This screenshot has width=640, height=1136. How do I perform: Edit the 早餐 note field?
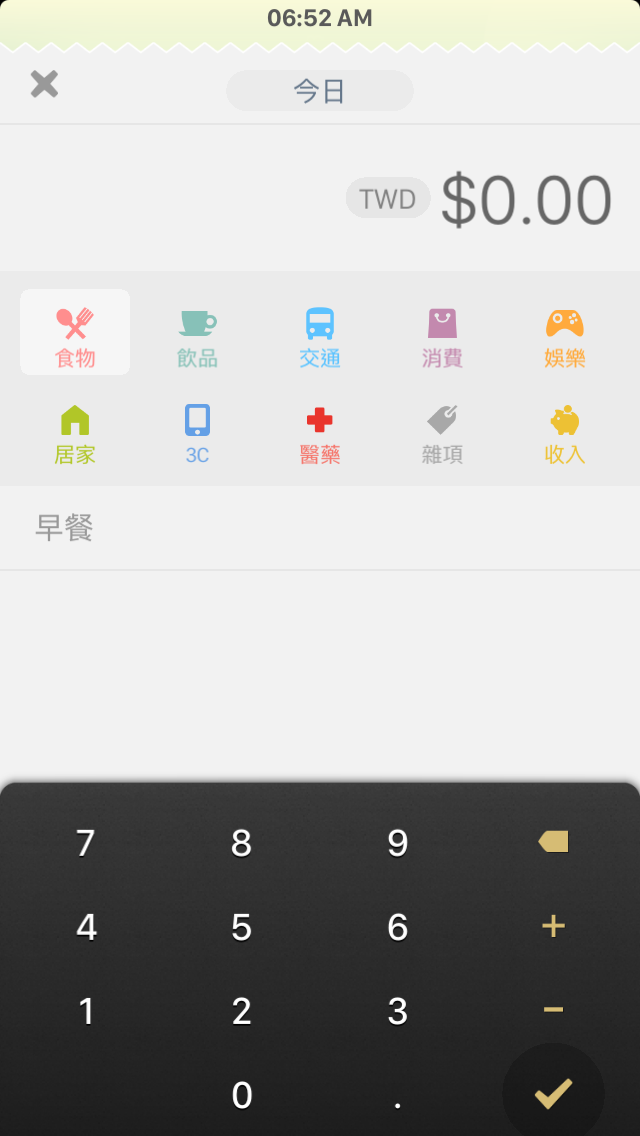point(320,528)
